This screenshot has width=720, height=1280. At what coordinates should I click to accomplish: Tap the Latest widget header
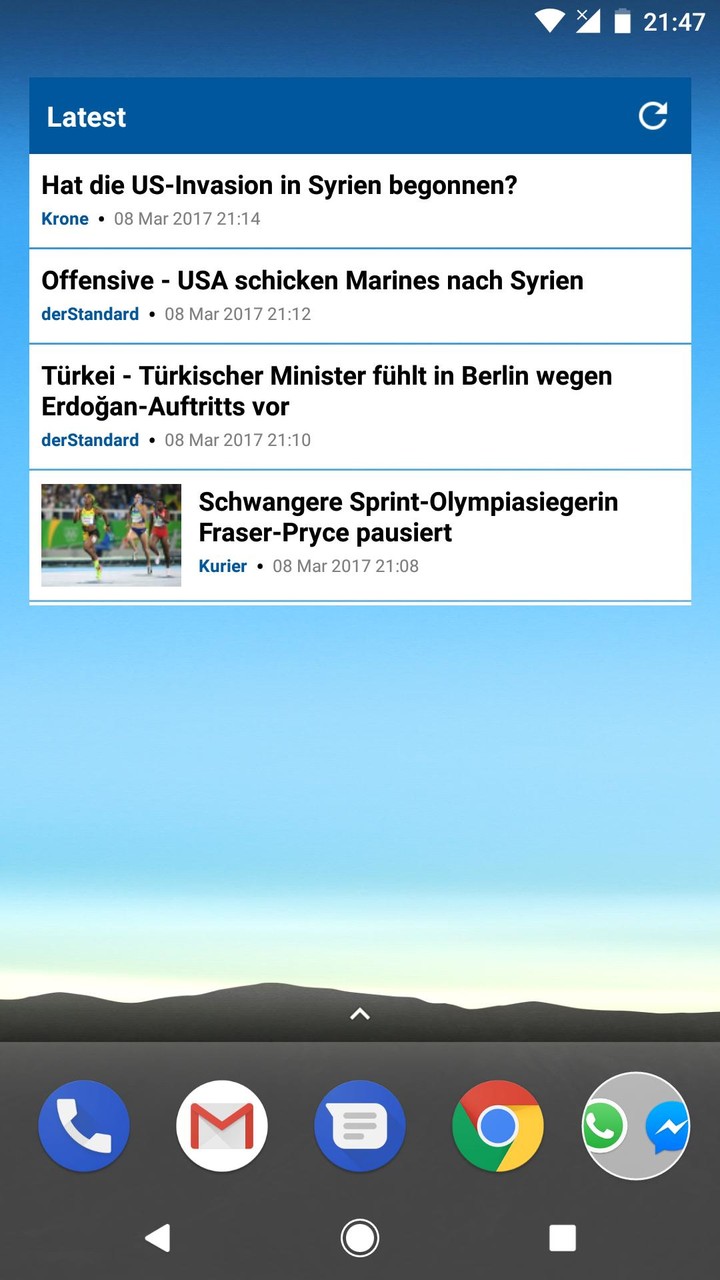pos(86,116)
